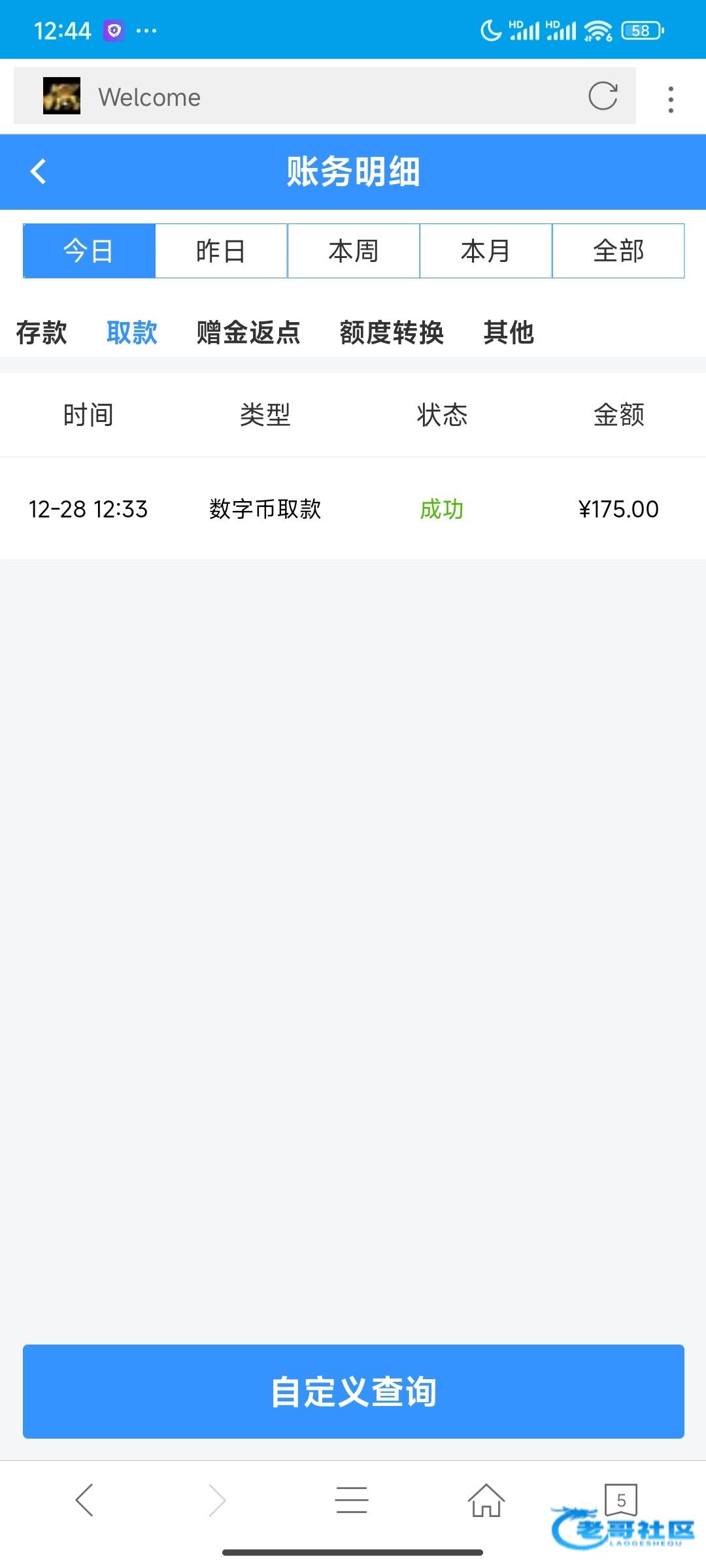
Task: Open the 数字币取款 ¥175.00 record
Action: coord(353,509)
